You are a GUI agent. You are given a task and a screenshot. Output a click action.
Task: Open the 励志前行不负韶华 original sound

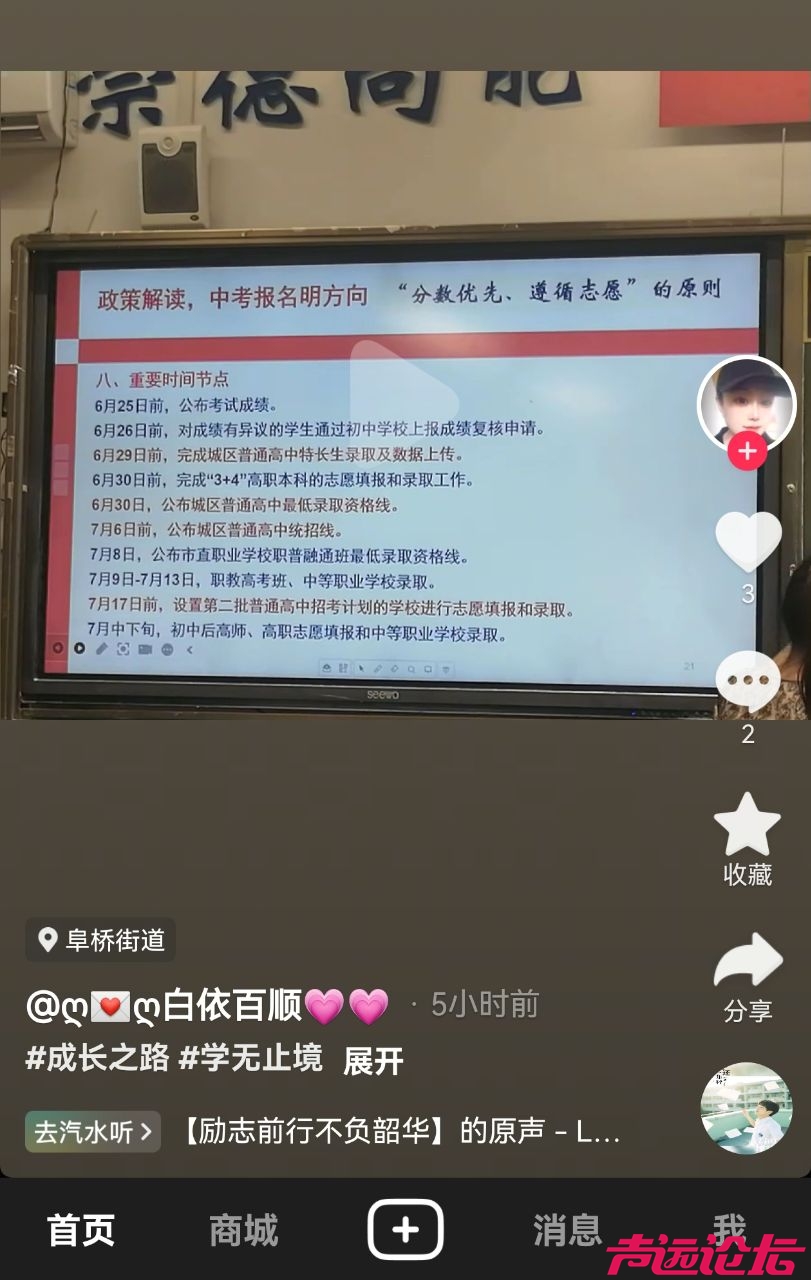coord(400,1132)
